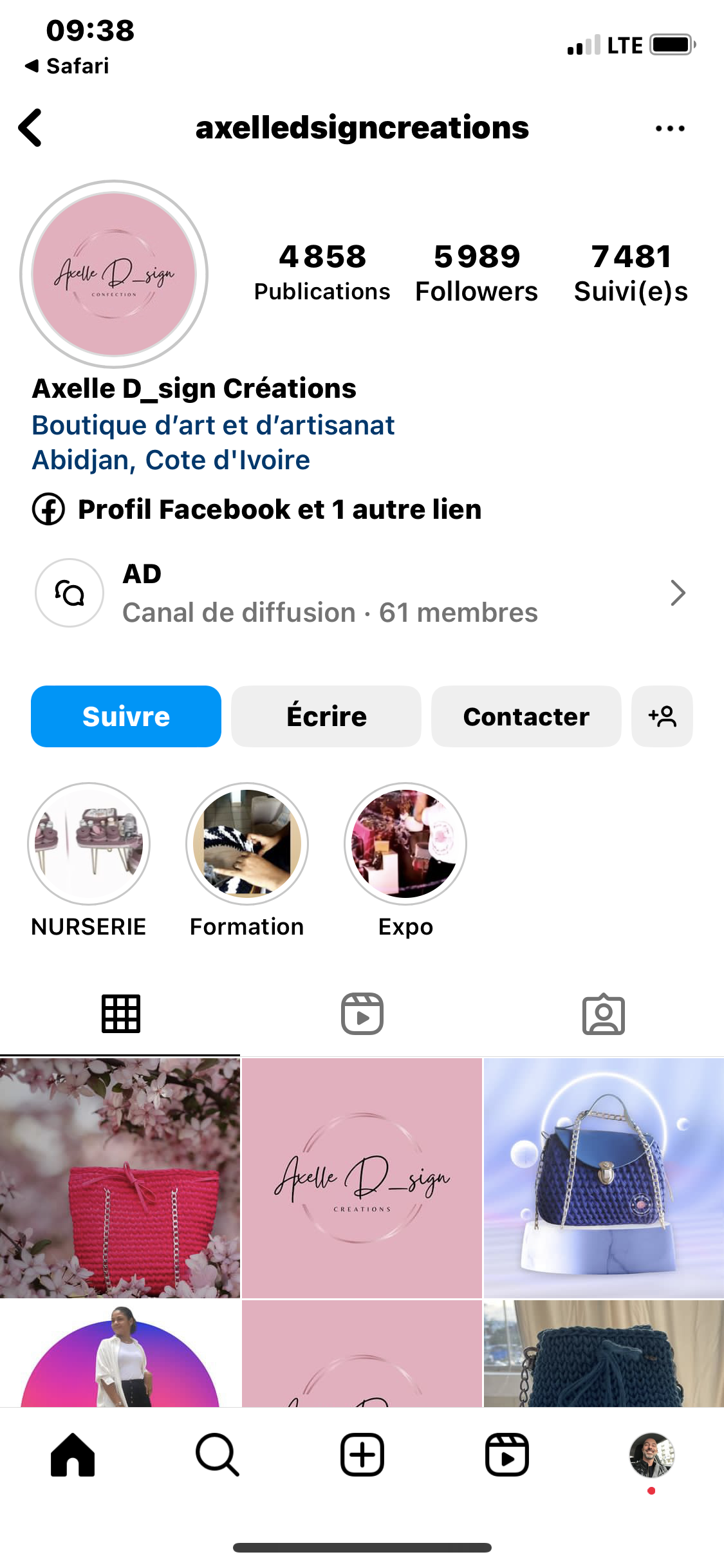Open the blue crochet handbag post
The width and height of the screenshot is (724, 1568).
604,1178
